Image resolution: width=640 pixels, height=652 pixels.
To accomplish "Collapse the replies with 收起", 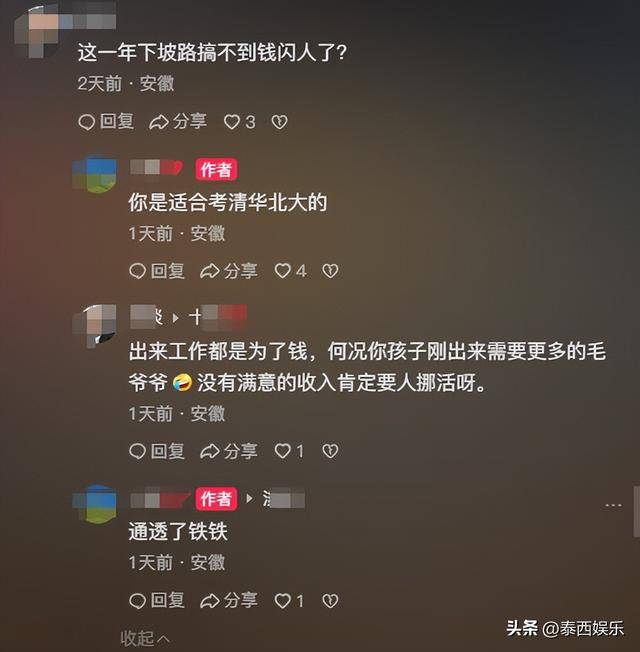I will (x=145, y=637).
